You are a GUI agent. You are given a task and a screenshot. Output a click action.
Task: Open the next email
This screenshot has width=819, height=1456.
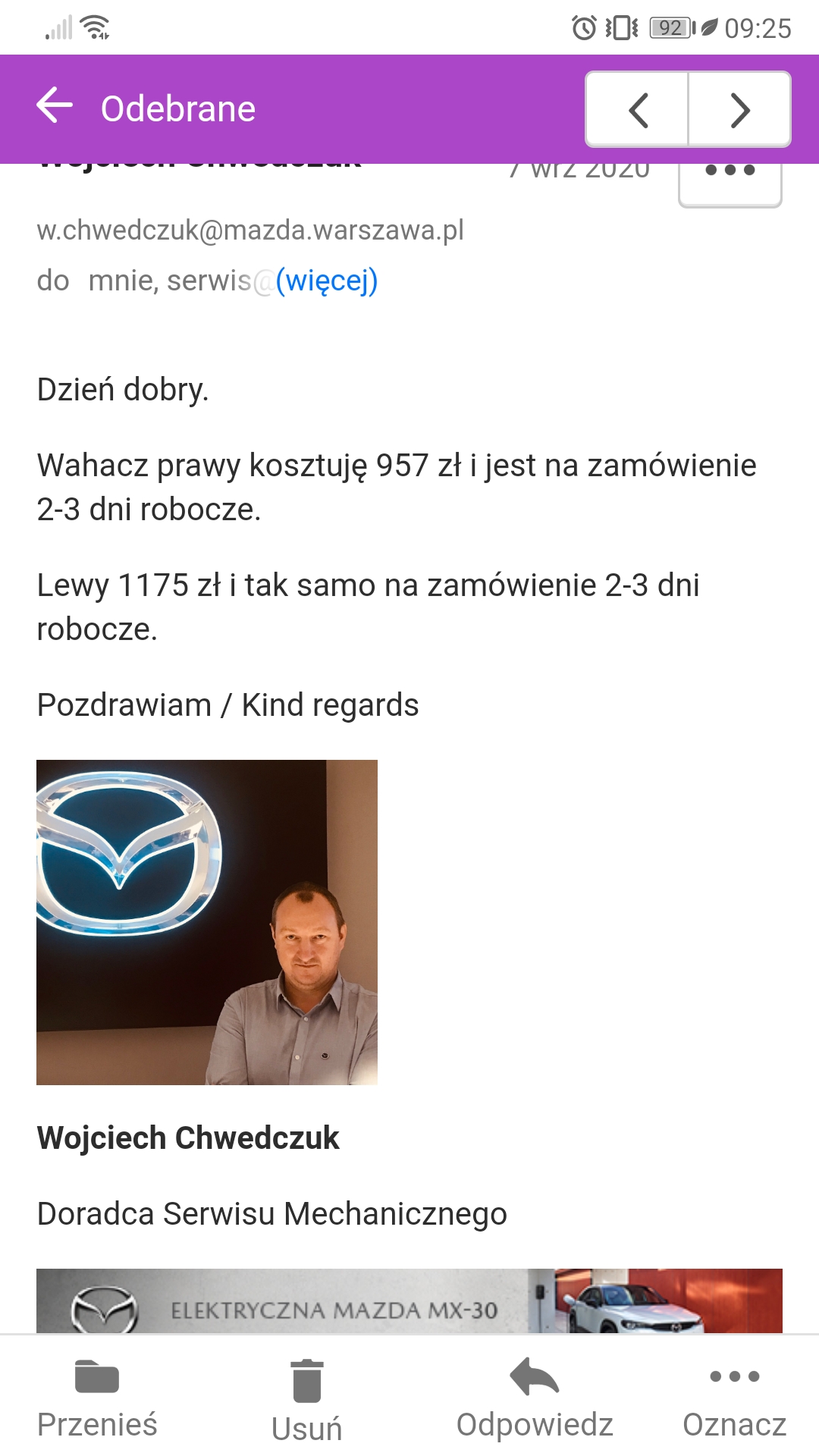pyautogui.click(x=739, y=110)
